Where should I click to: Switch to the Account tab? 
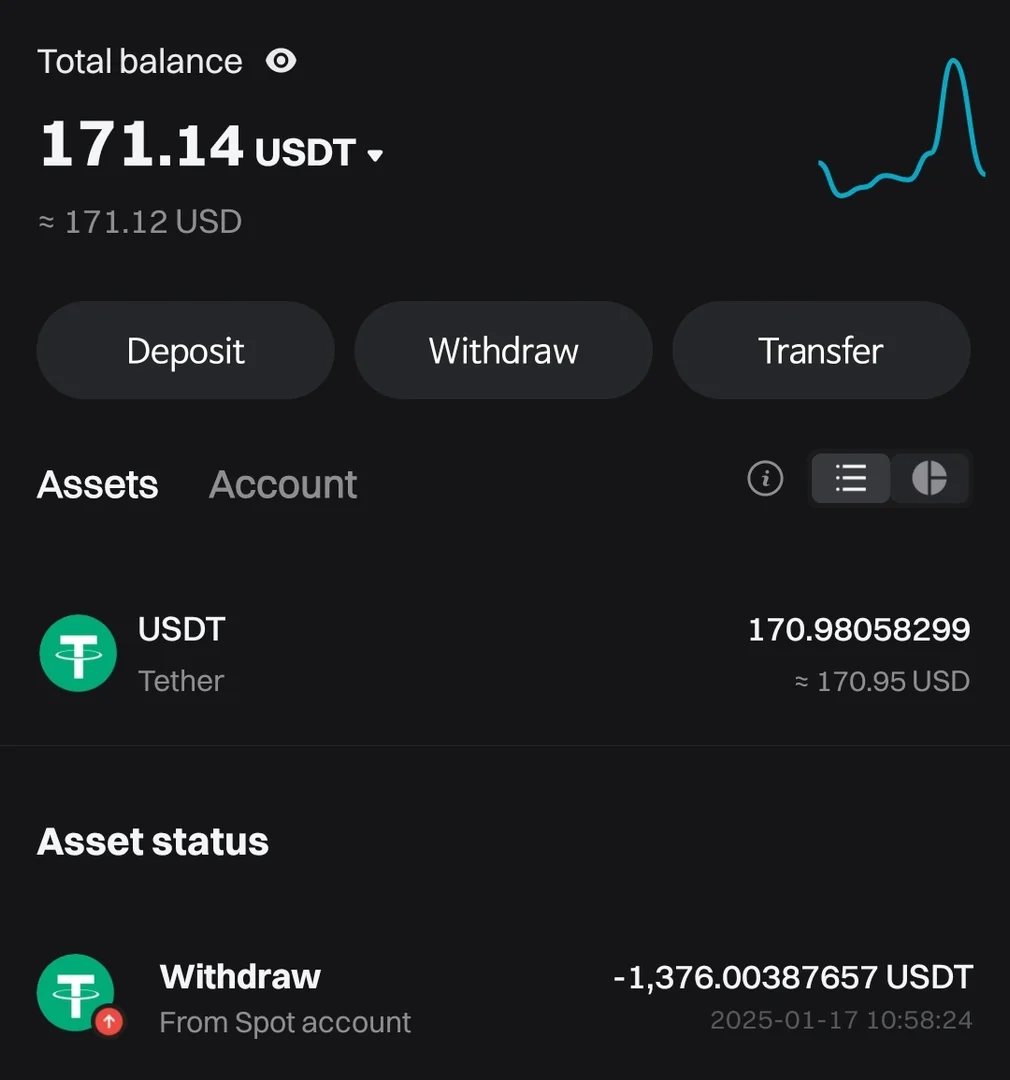(x=283, y=485)
